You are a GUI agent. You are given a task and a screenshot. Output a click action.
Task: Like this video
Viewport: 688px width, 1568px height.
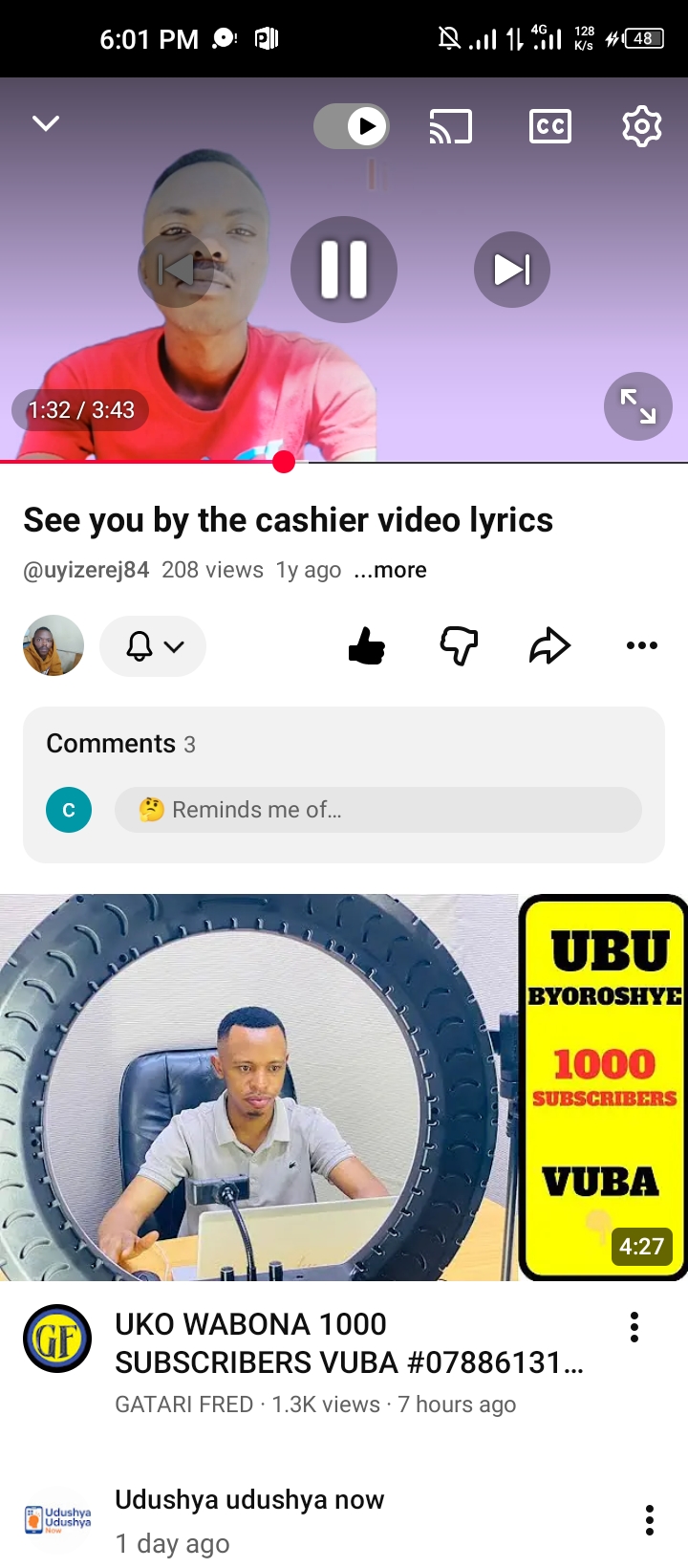(367, 646)
